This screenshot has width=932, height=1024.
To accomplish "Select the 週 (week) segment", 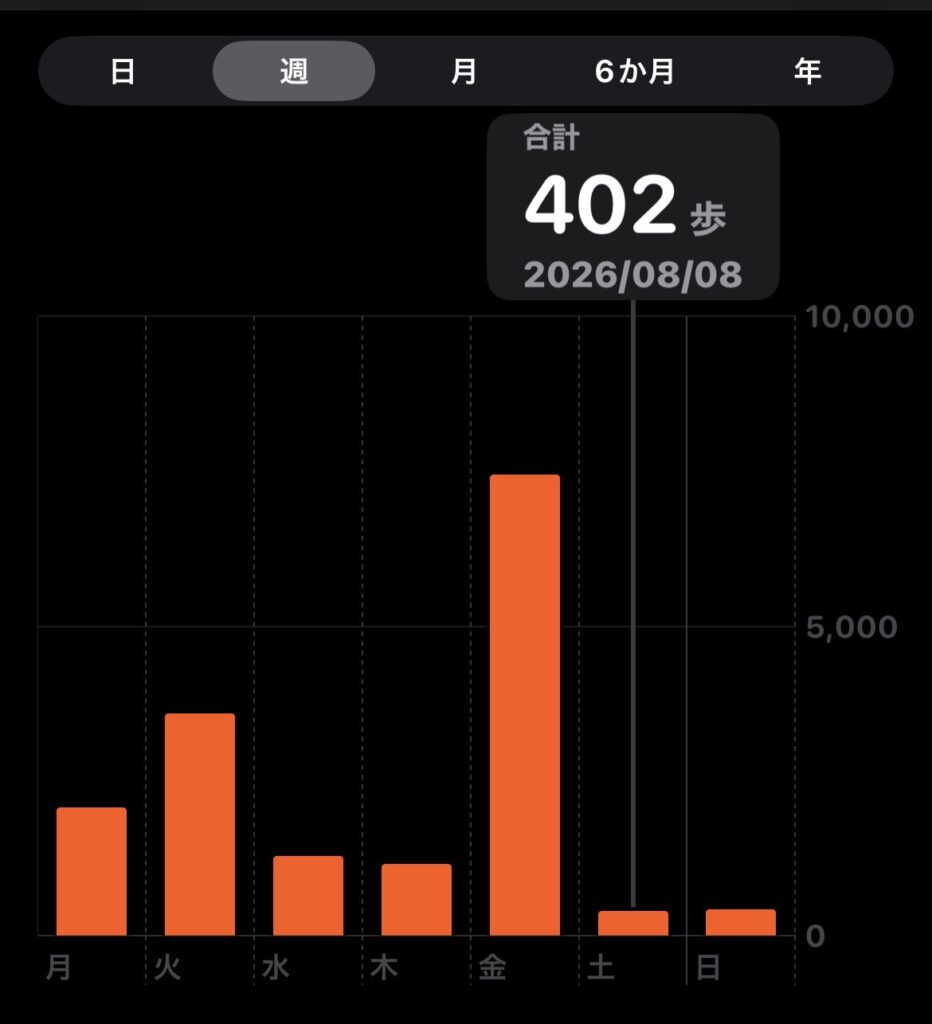I will (x=294, y=71).
